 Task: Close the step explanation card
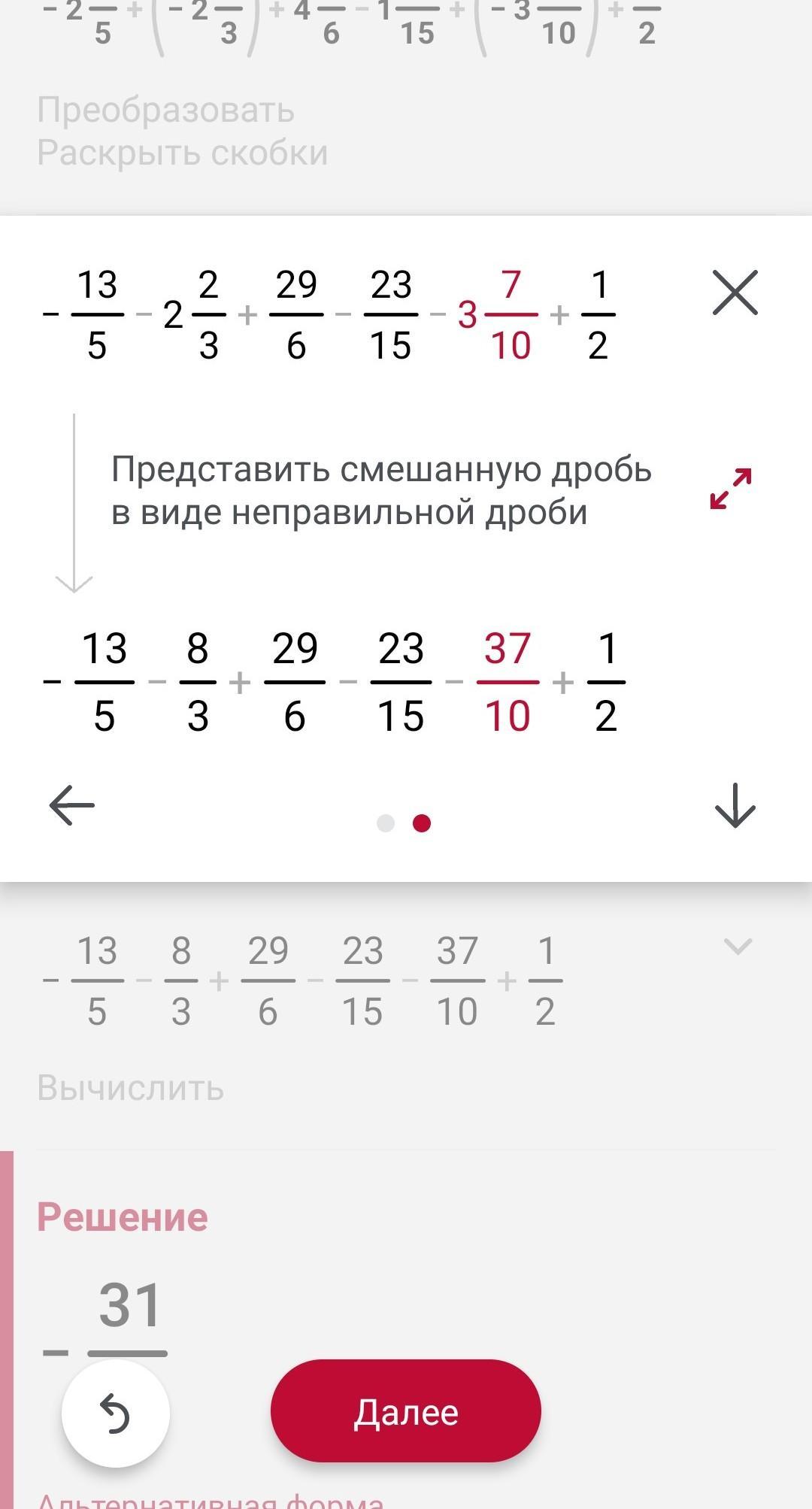[735, 292]
